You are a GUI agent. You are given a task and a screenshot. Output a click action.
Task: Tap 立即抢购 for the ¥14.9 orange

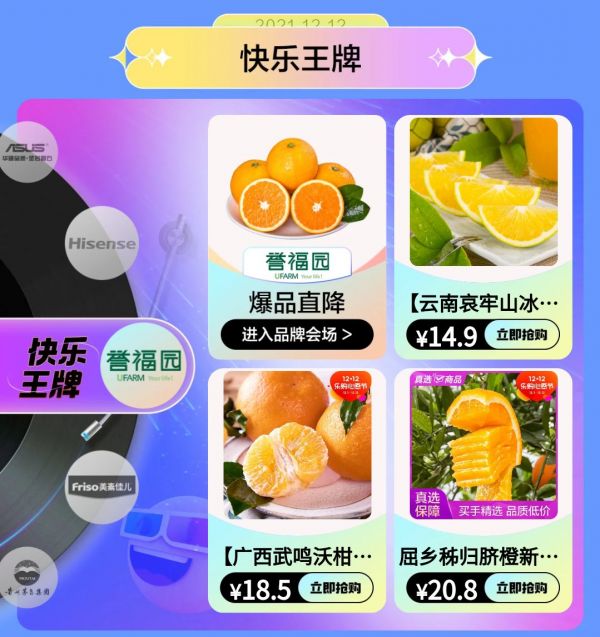click(x=521, y=335)
